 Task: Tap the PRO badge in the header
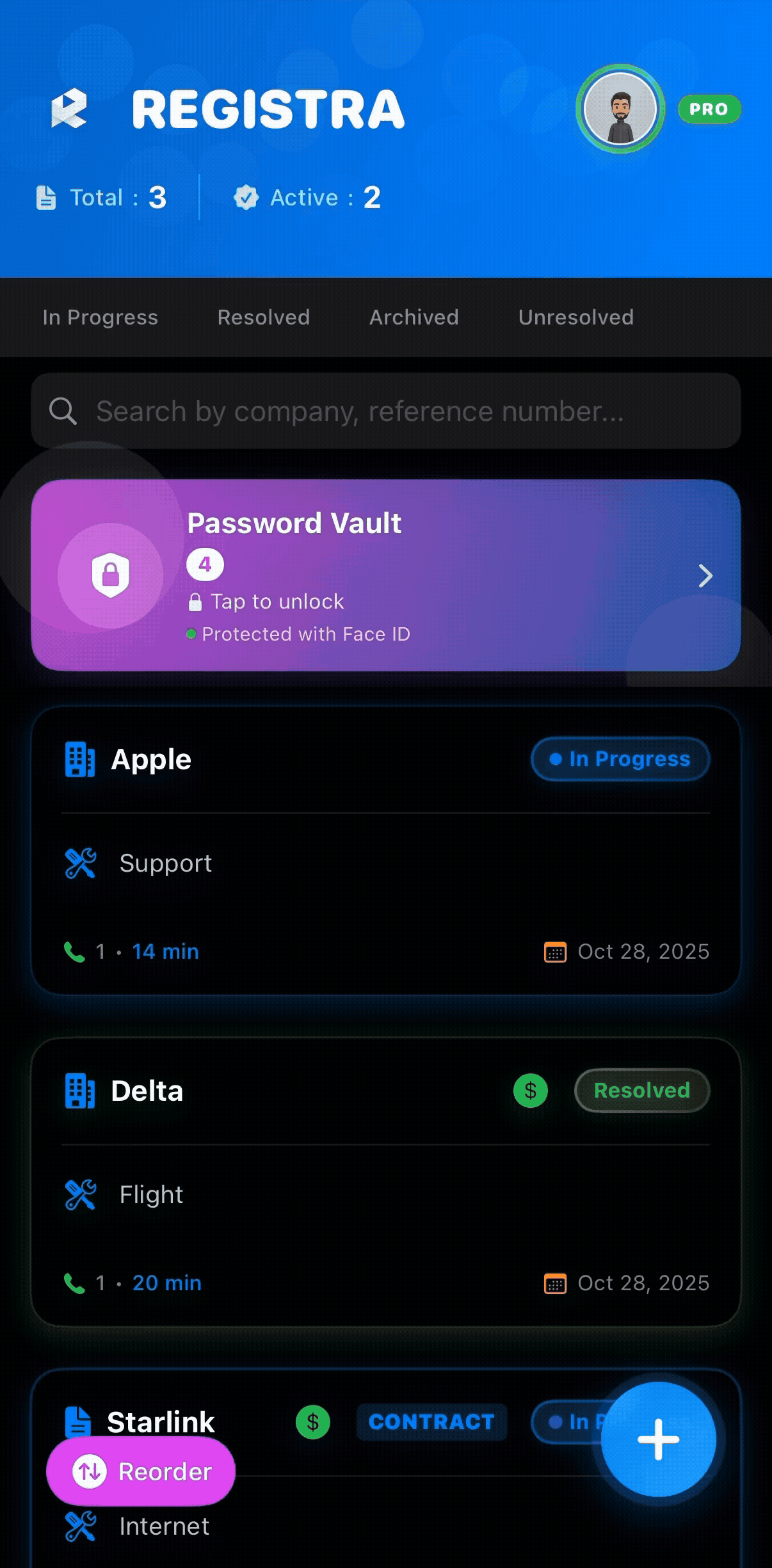click(x=708, y=109)
